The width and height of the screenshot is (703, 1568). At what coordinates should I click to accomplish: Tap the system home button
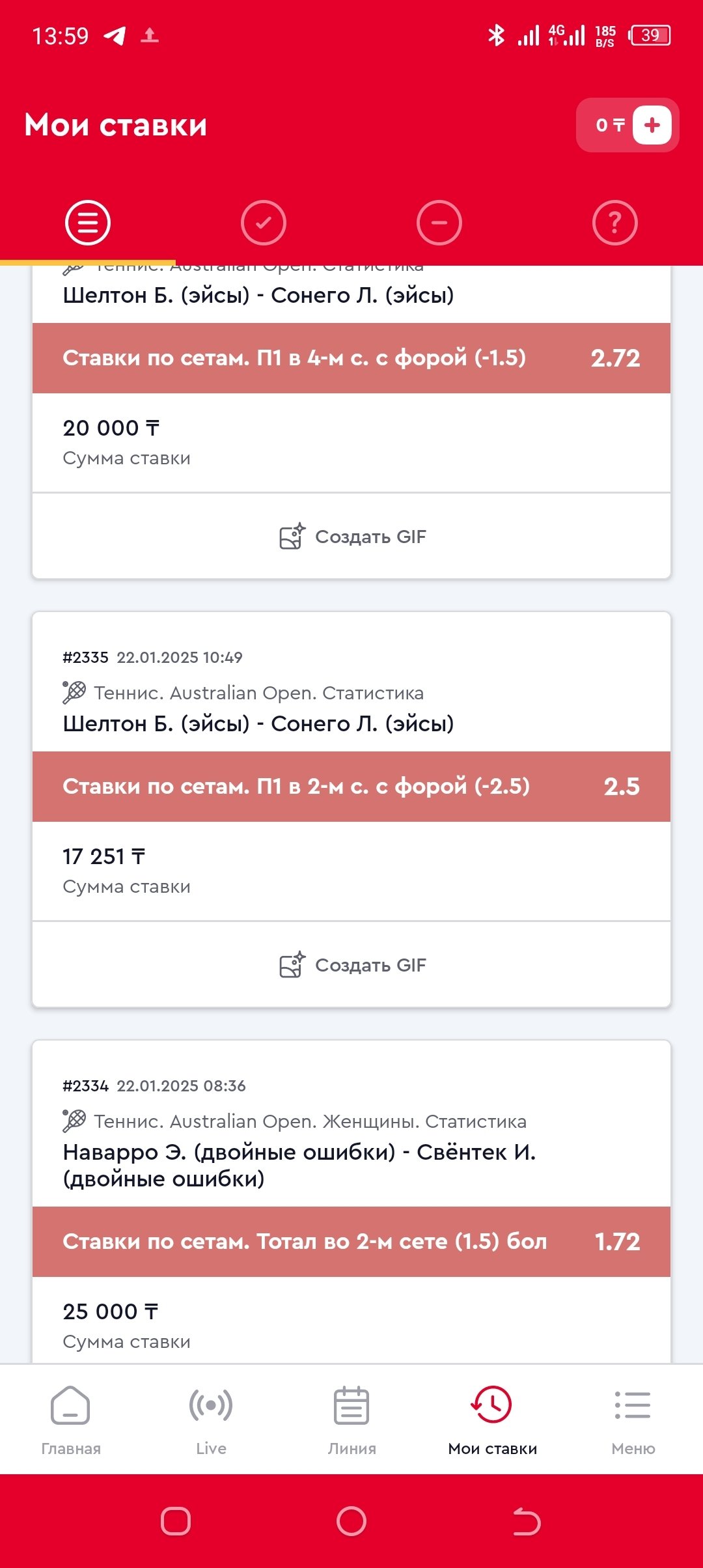(351, 1522)
